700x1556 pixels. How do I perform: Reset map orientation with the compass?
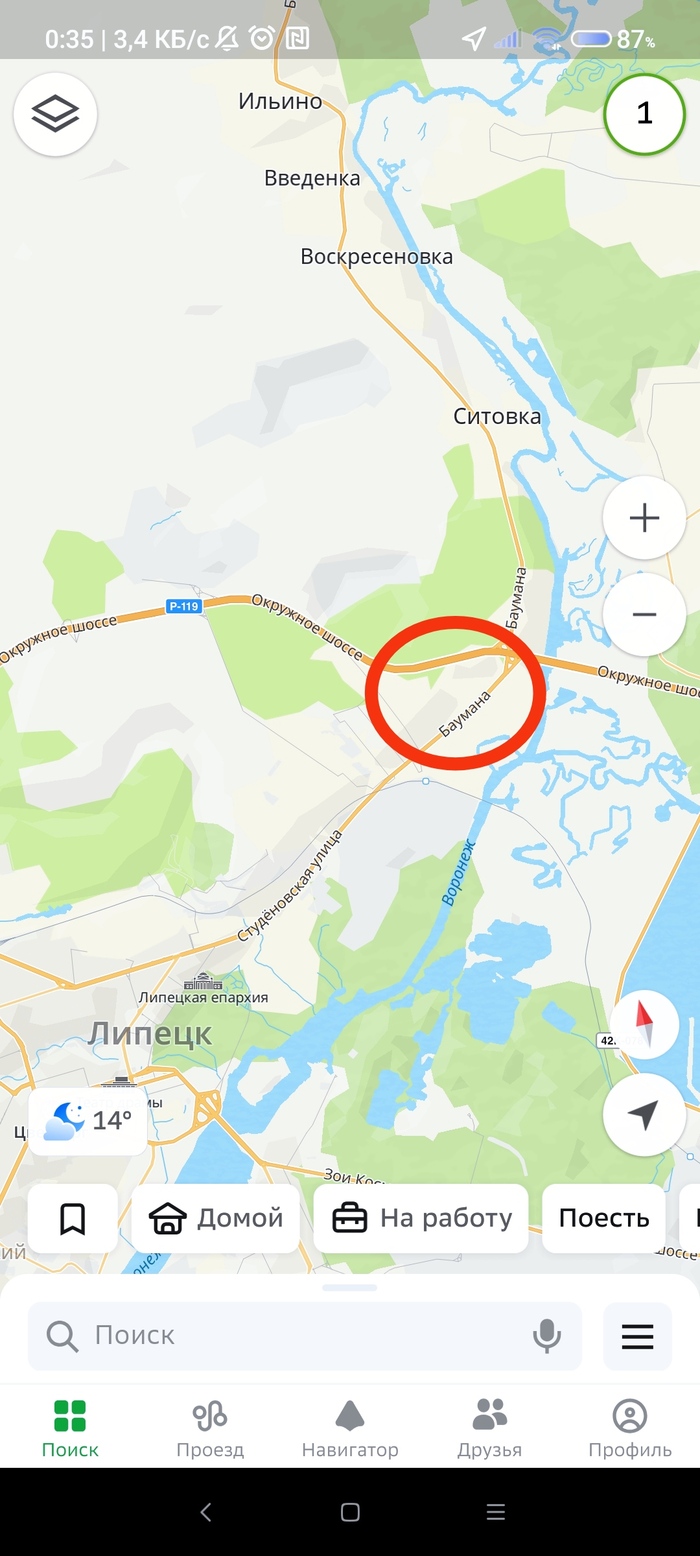(x=644, y=1024)
